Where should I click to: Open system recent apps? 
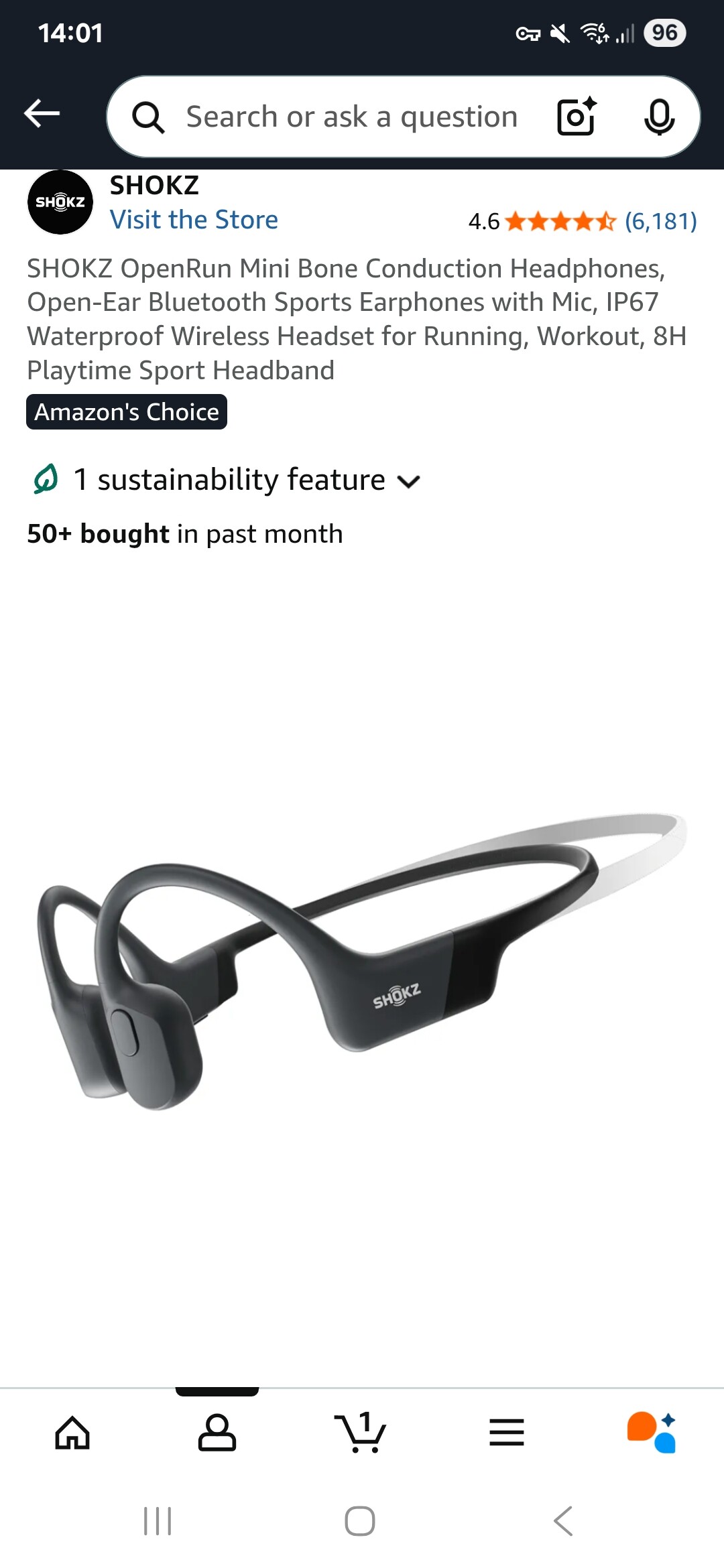tap(158, 1521)
